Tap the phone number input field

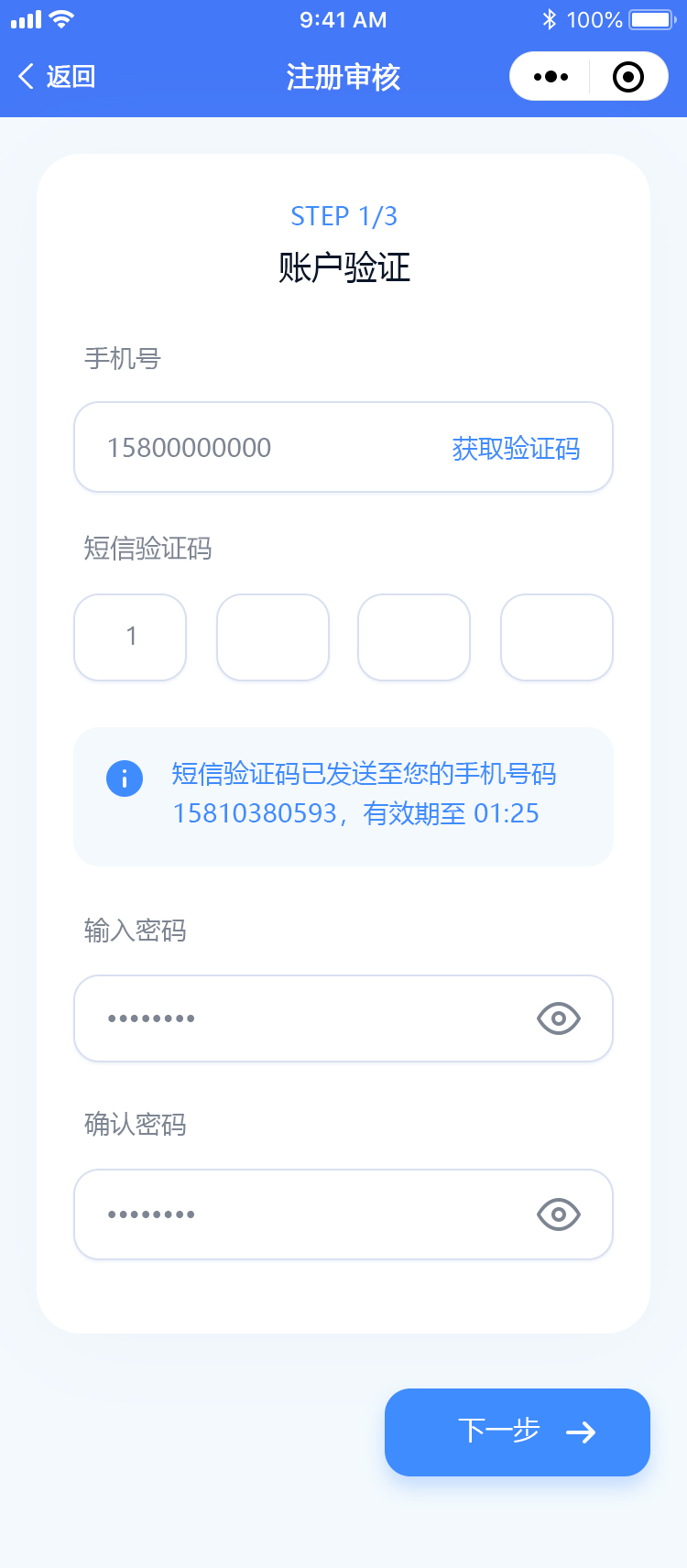256,448
